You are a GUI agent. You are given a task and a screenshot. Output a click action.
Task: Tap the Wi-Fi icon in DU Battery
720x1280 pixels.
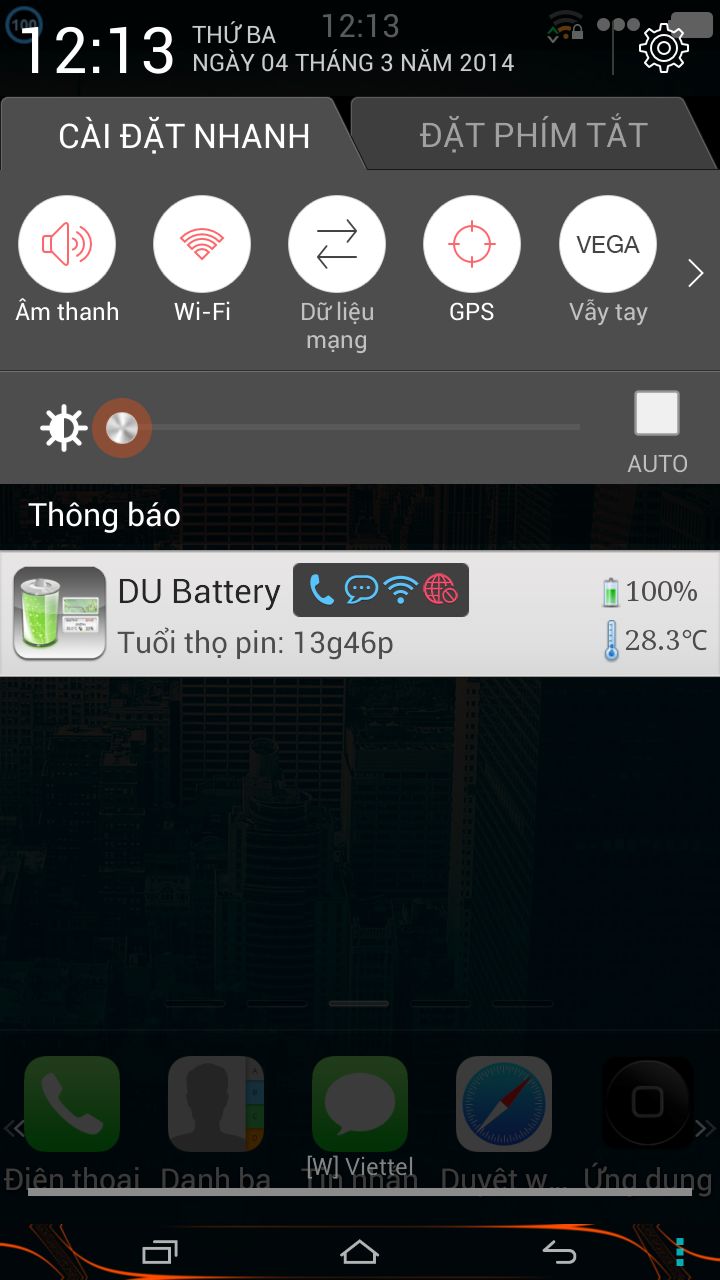(400, 590)
